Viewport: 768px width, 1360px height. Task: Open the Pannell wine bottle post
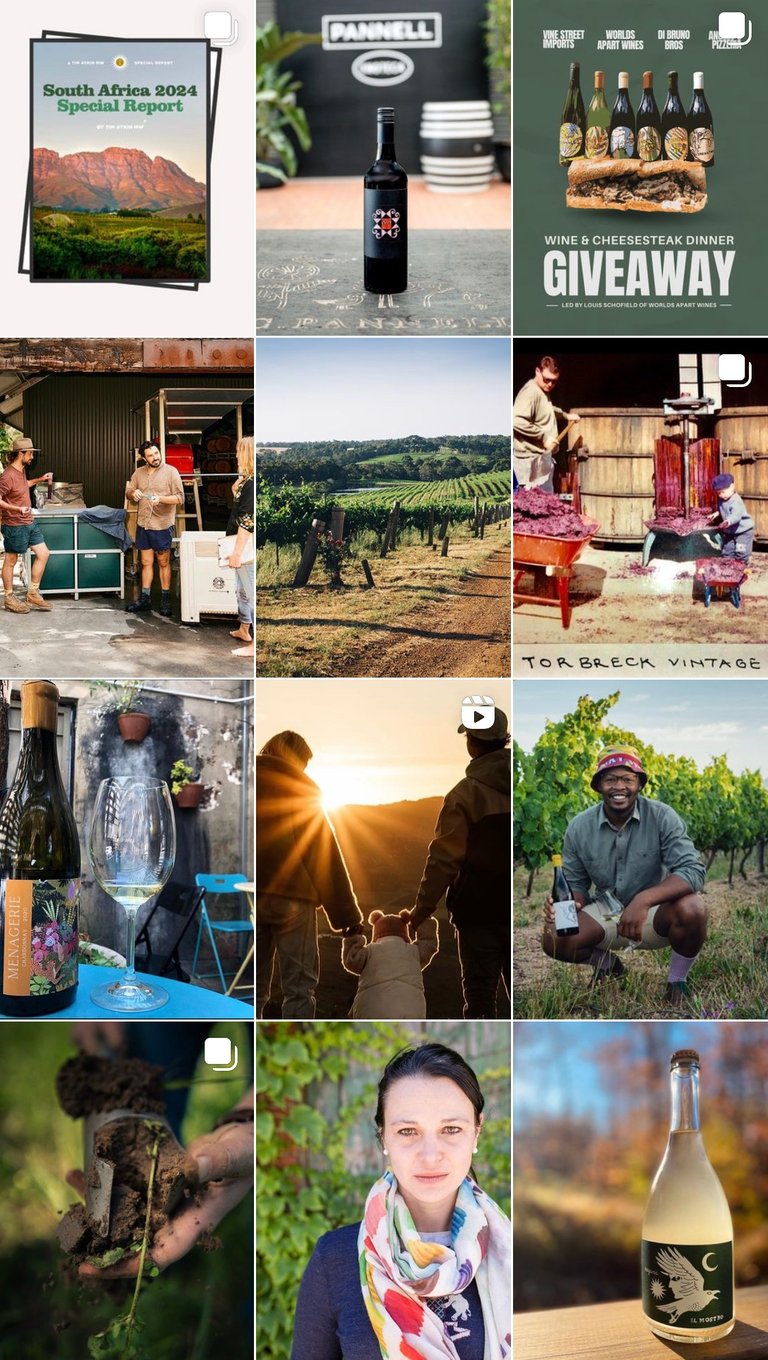coord(384,167)
